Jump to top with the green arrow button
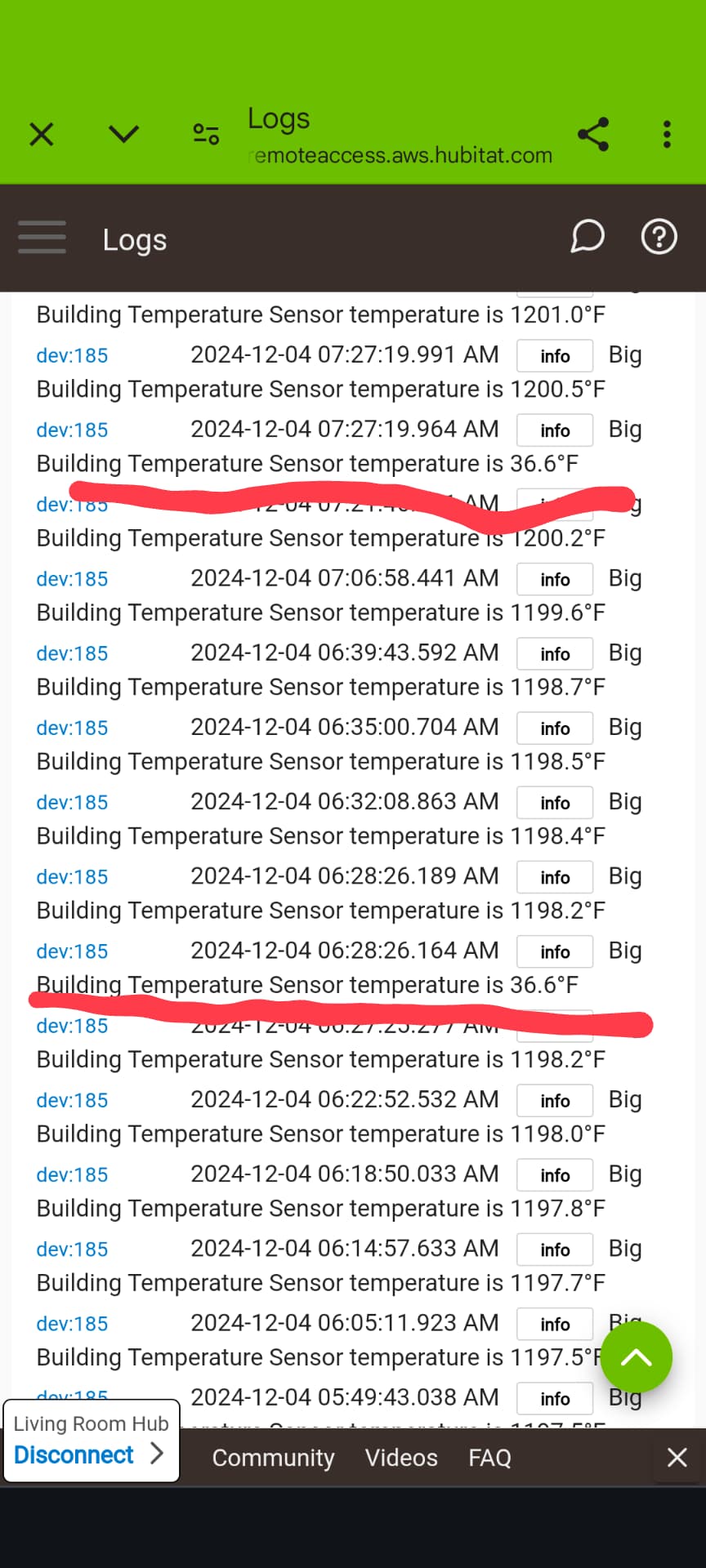The image size is (706, 1568). [637, 1356]
